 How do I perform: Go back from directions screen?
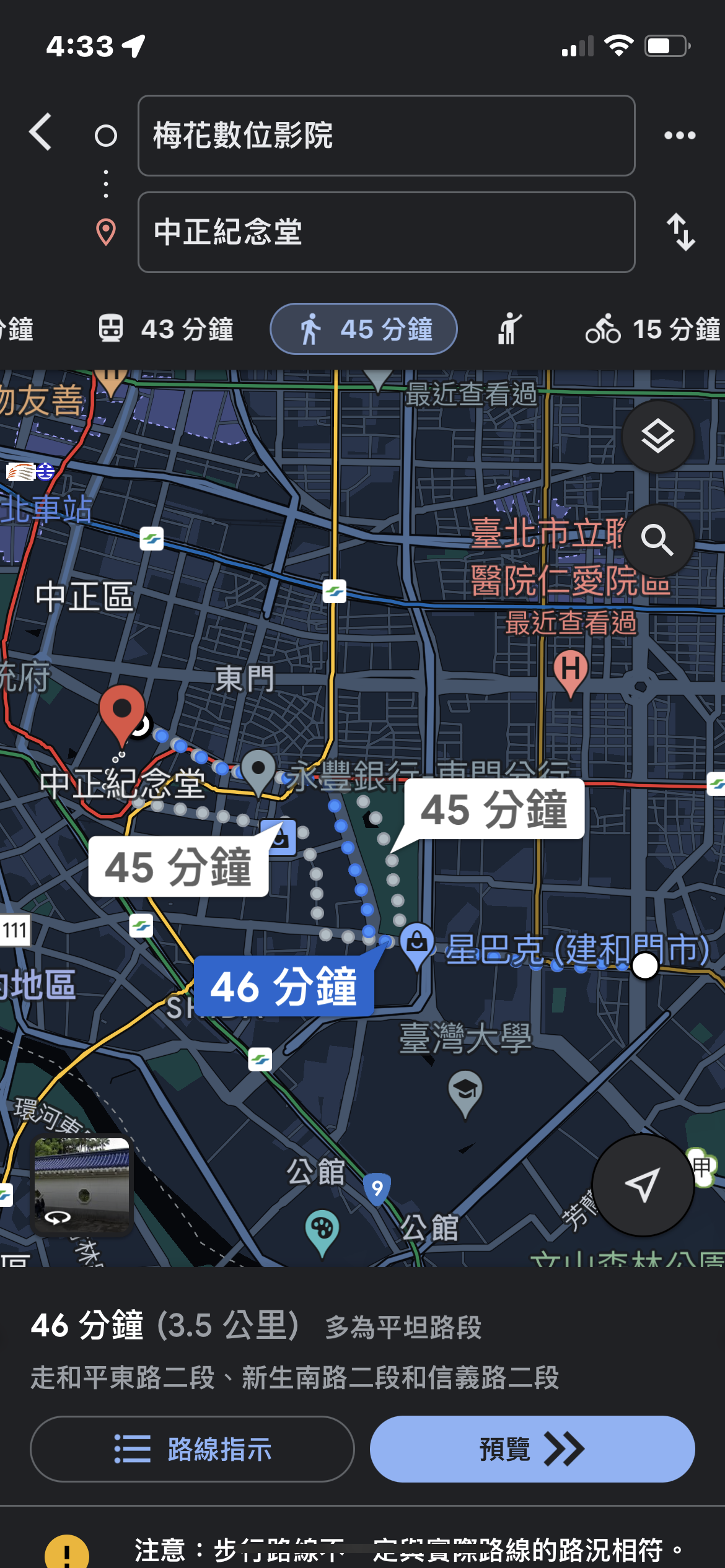click(41, 133)
